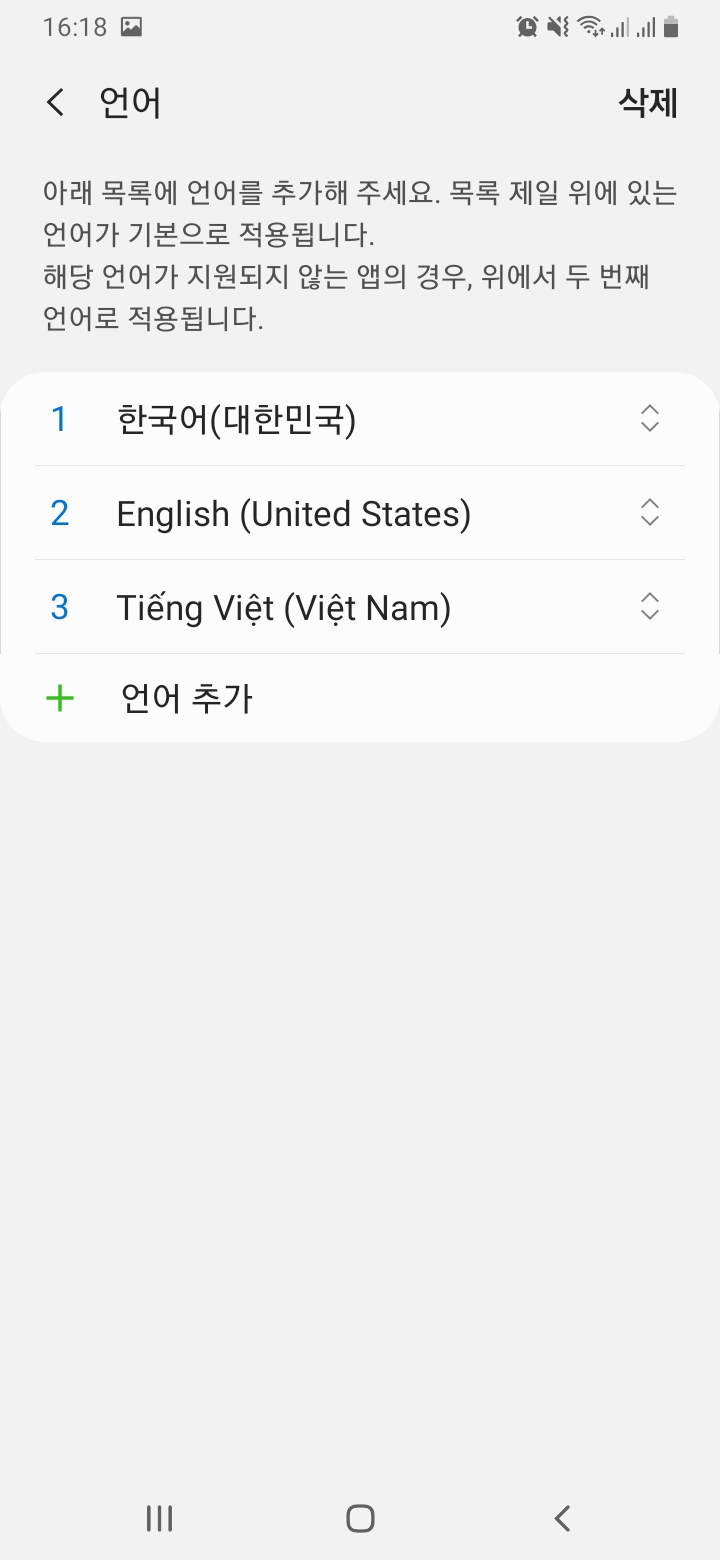The image size is (720, 1560).
Task: Tap the reorder handle beside 한국어(대한민국)
Action: 650,419
